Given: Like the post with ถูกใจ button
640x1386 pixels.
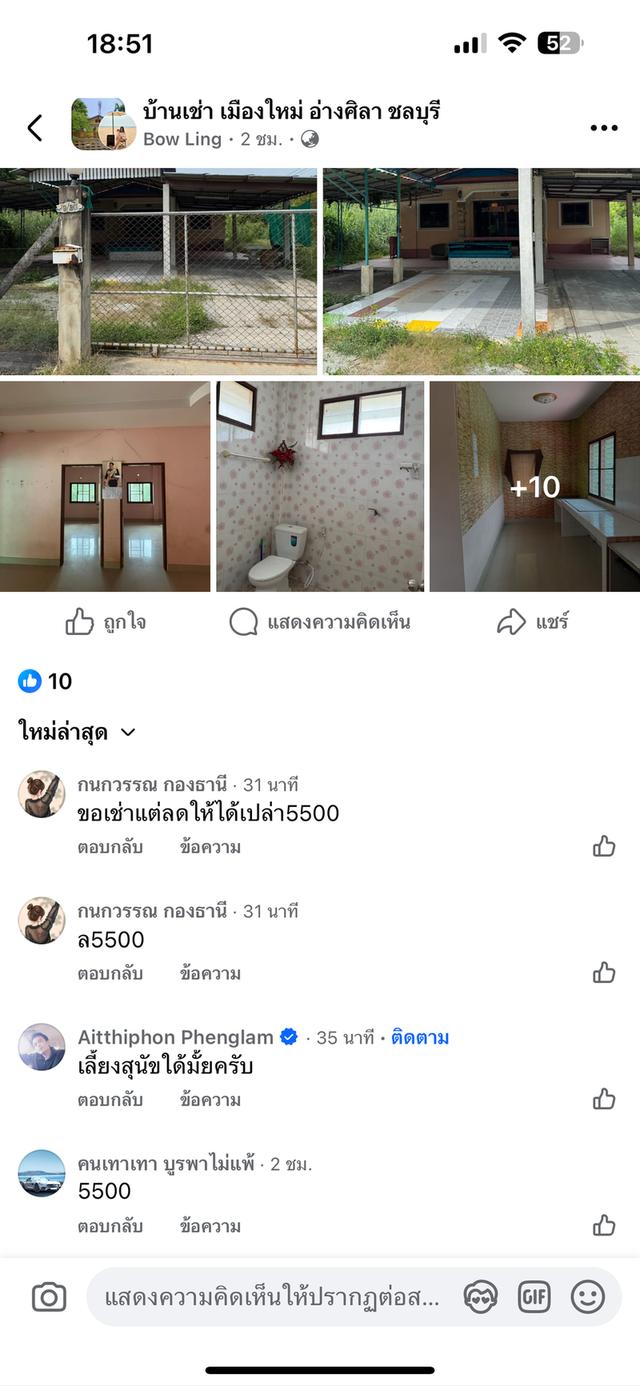Looking at the screenshot, I should coord(105,623).
